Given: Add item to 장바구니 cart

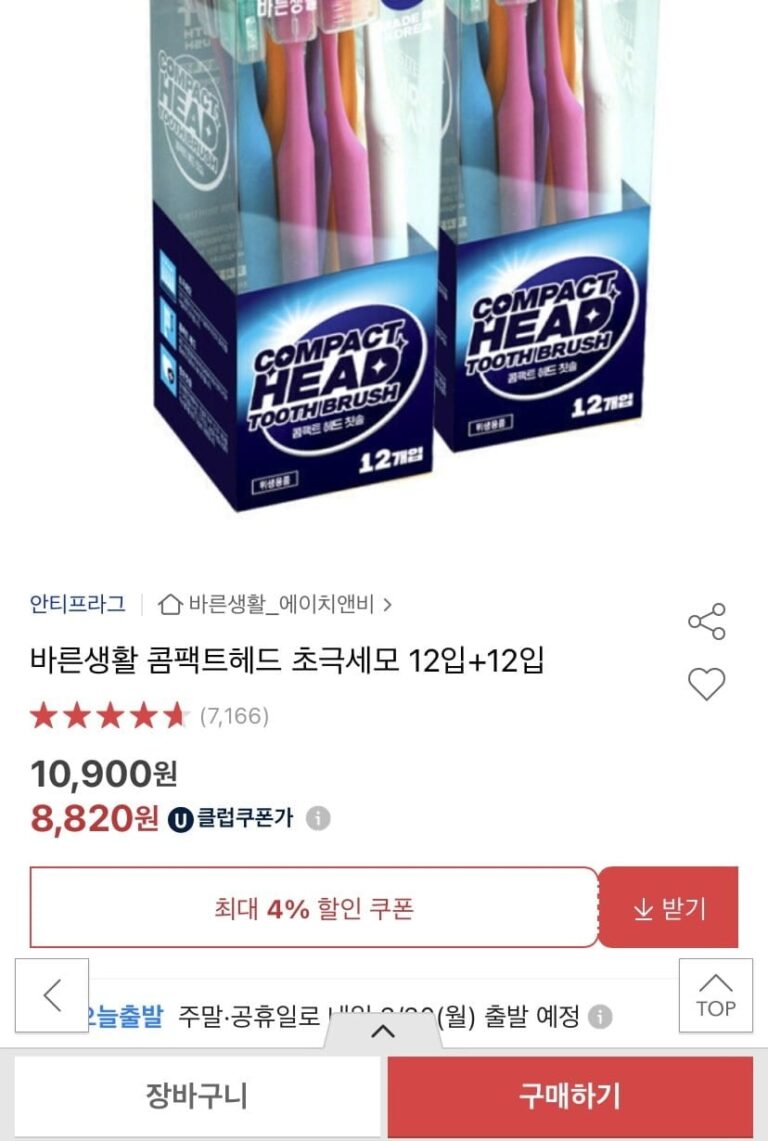Looking at the screenshot, I should [197, 1096].
